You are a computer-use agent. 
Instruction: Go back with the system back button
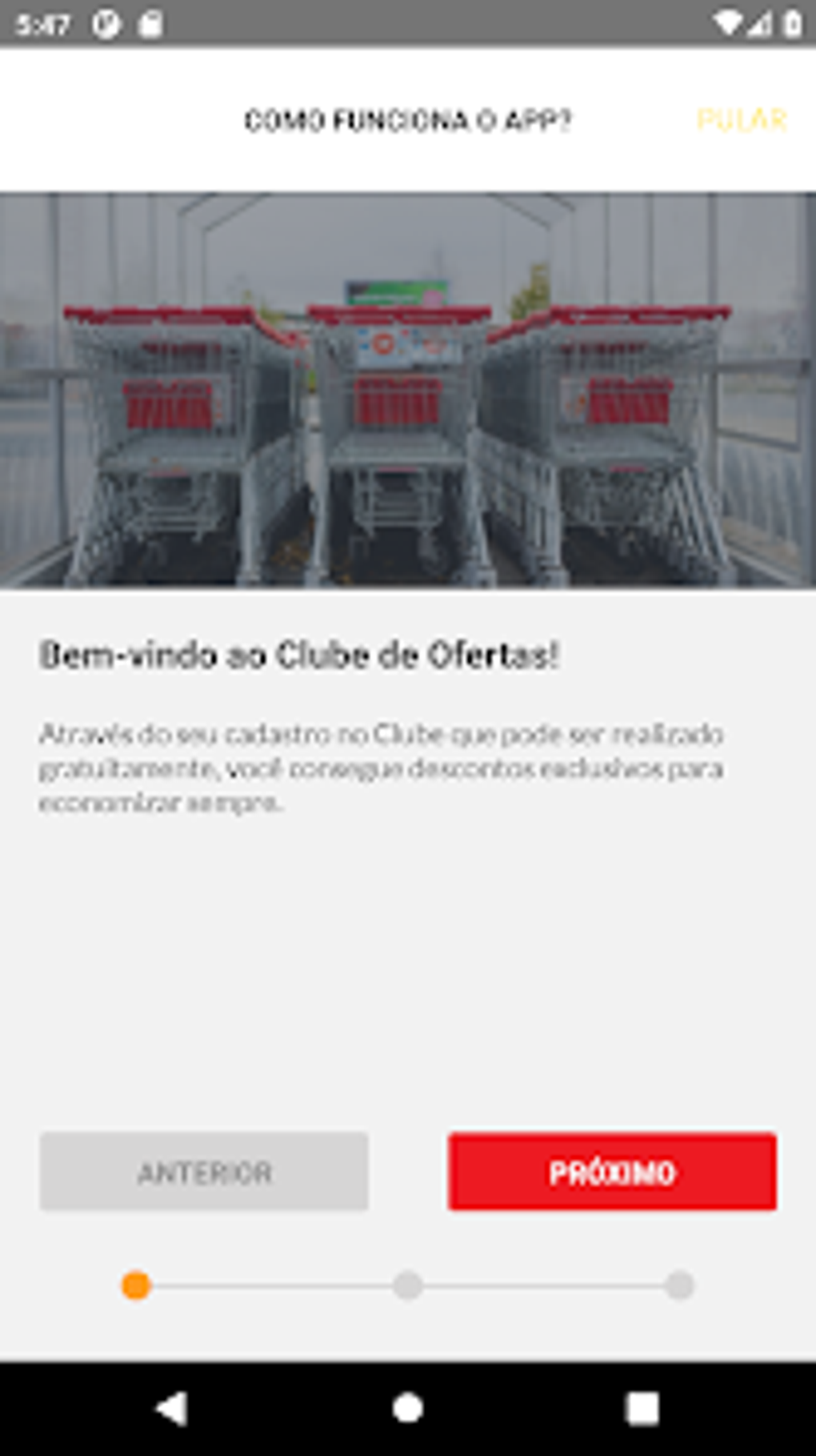click(x=171, y=1409)
